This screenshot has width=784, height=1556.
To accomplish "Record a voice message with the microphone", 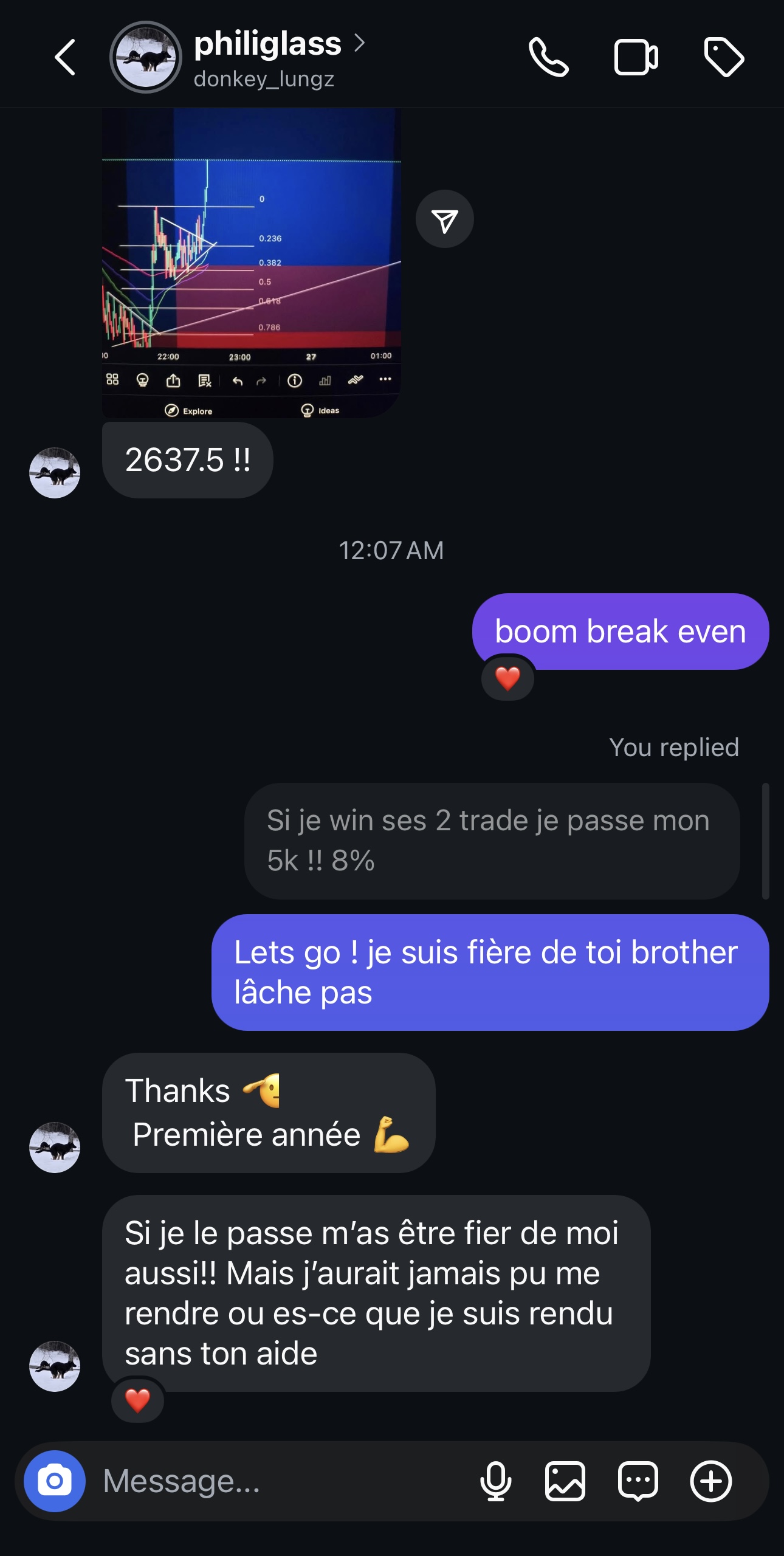I will [x=495, y=1481].
